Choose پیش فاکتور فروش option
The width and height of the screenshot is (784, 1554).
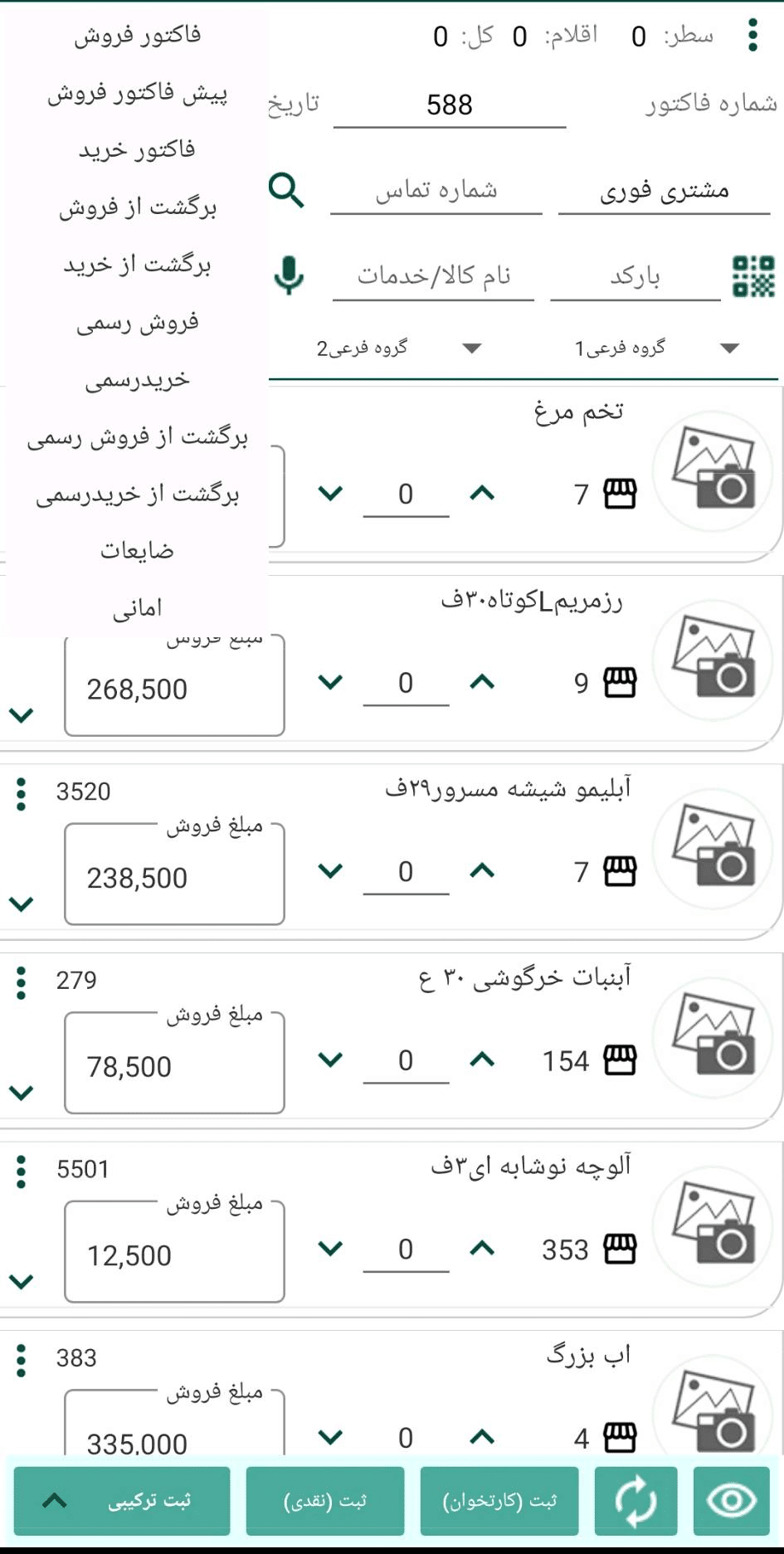pyautogui.click(x=137, y=92)
